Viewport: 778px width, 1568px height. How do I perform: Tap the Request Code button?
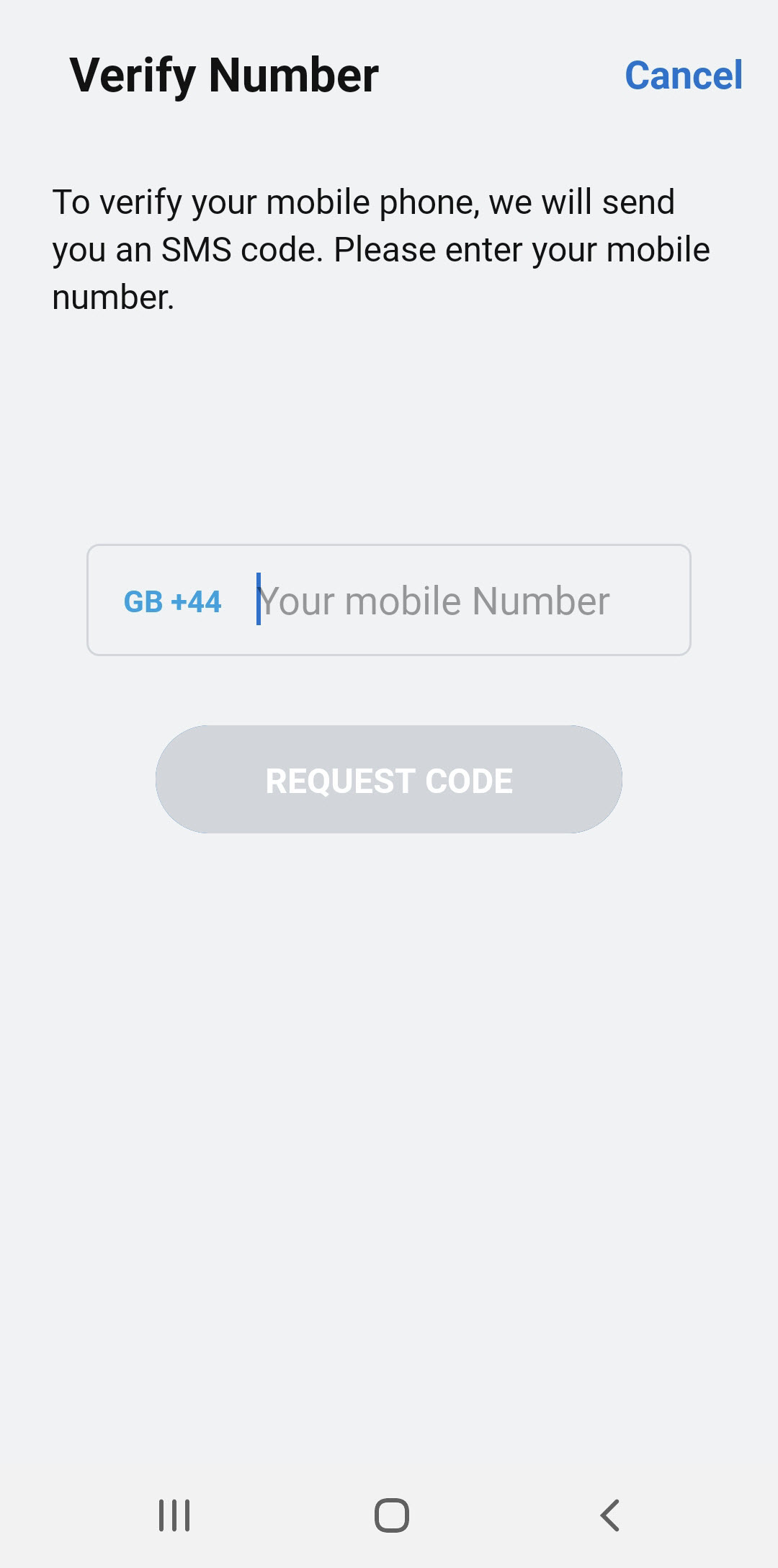pyautogui.click(x=389, y=780)
